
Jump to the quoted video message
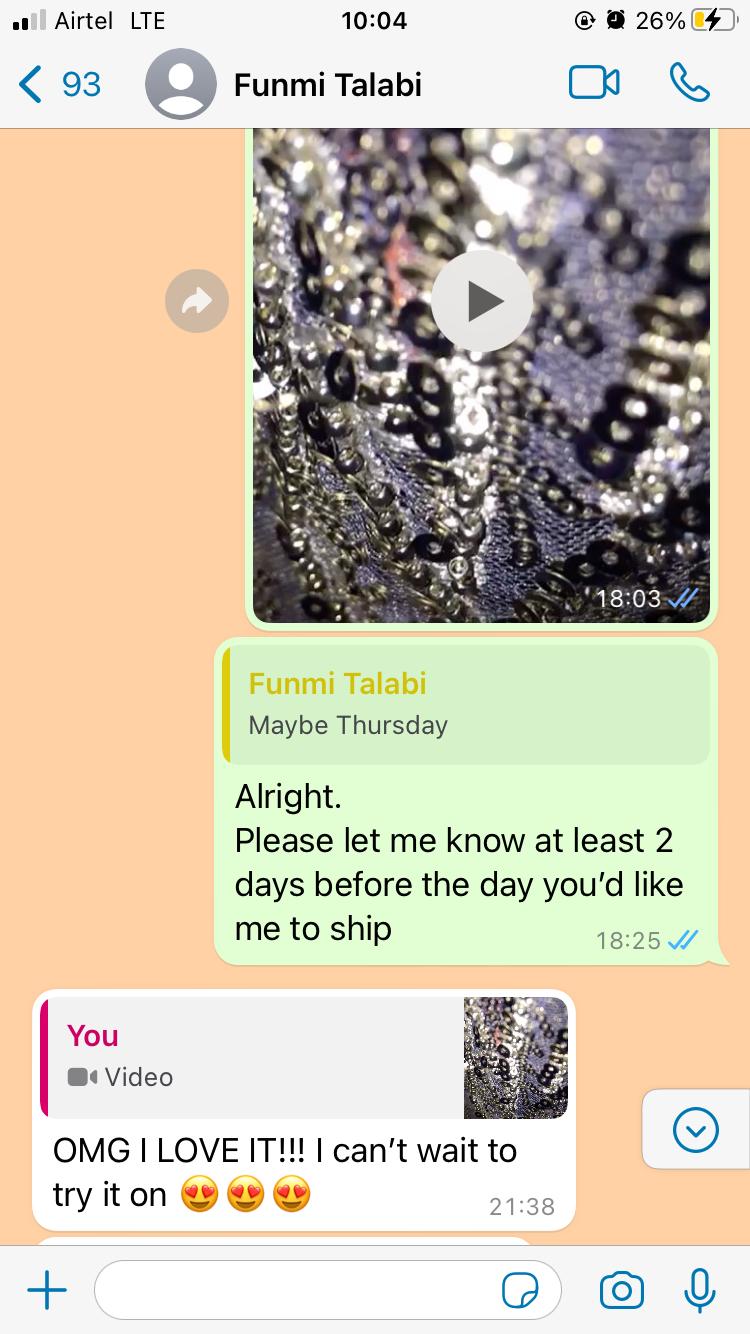[x=305, y=1056]
